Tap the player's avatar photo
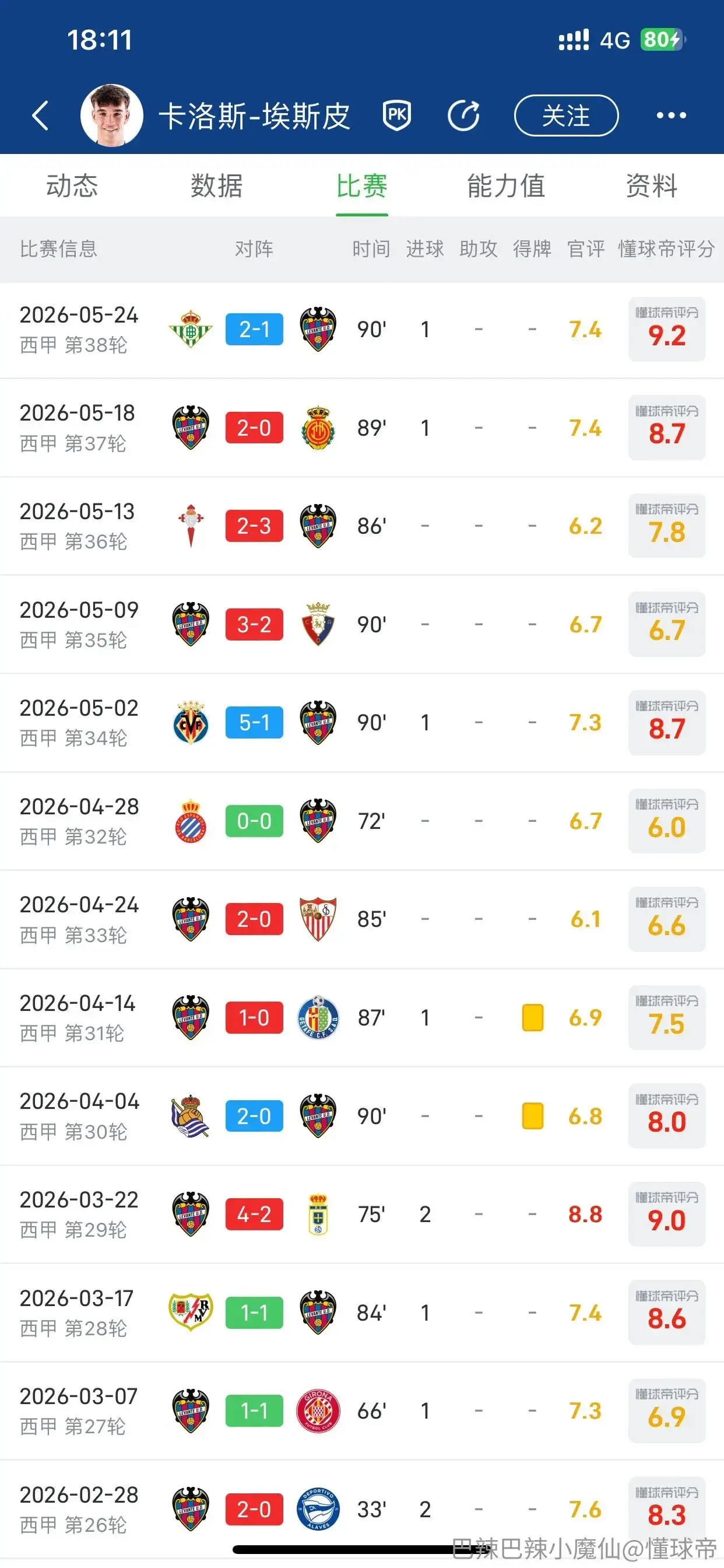The height and width of the screenshot is (1568, 724). pyautogui.click(x=112, y=116)
